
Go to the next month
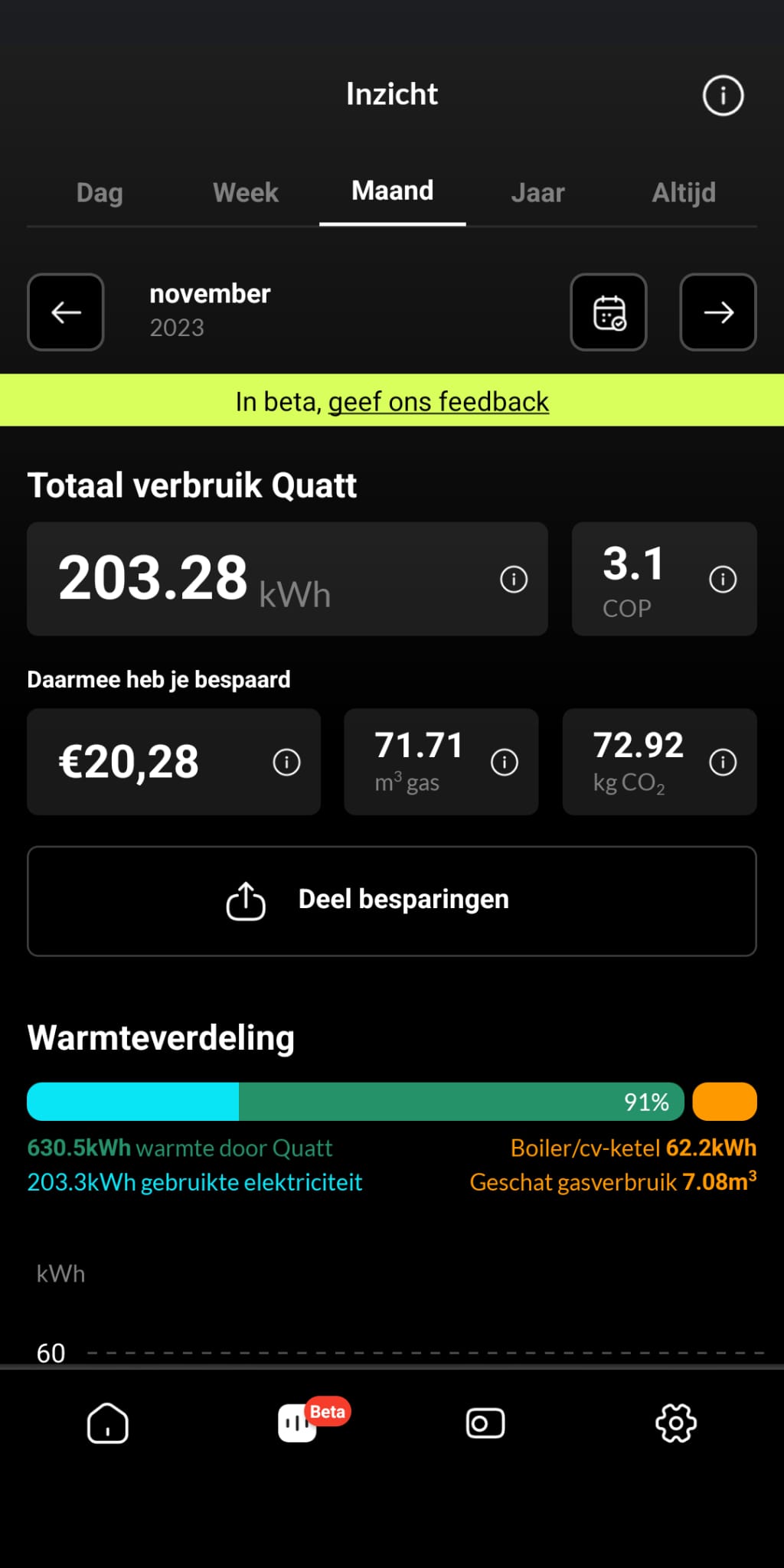pyautogui.click(x=718, y=312)
